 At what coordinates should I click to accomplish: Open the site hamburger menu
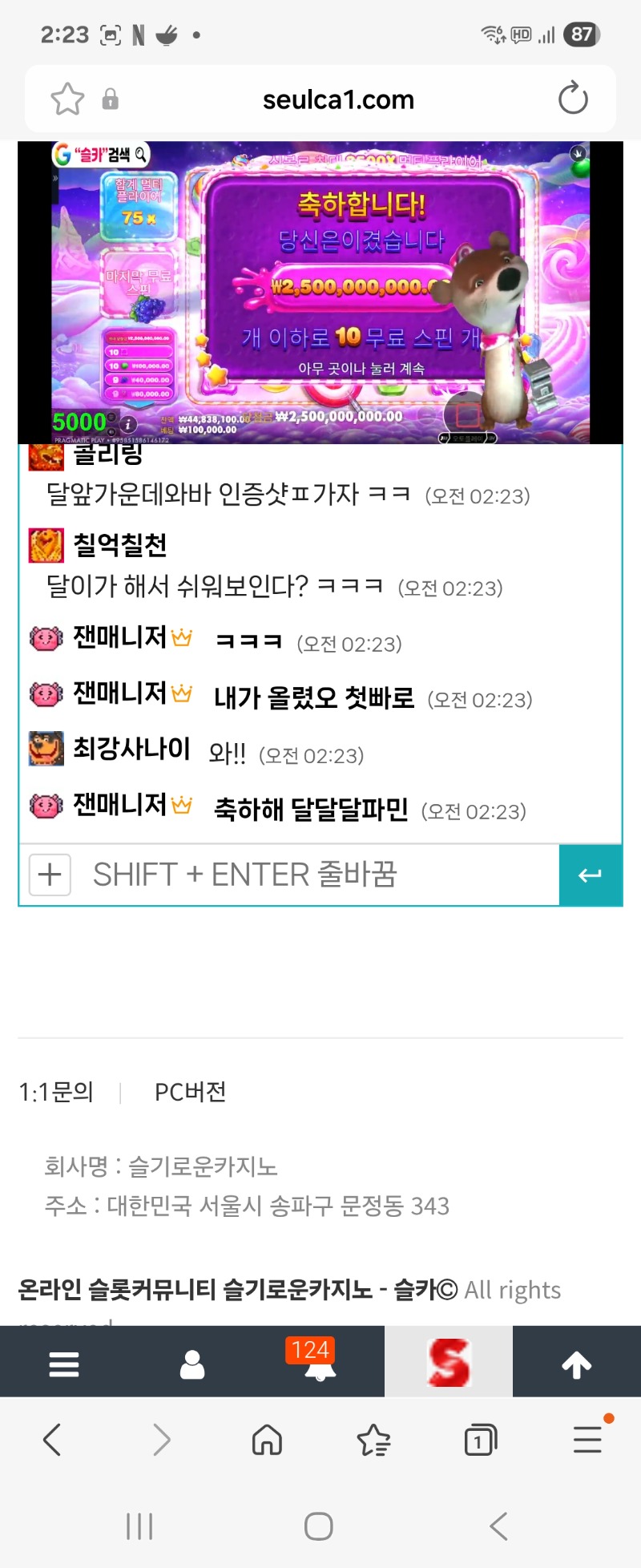64,1364
